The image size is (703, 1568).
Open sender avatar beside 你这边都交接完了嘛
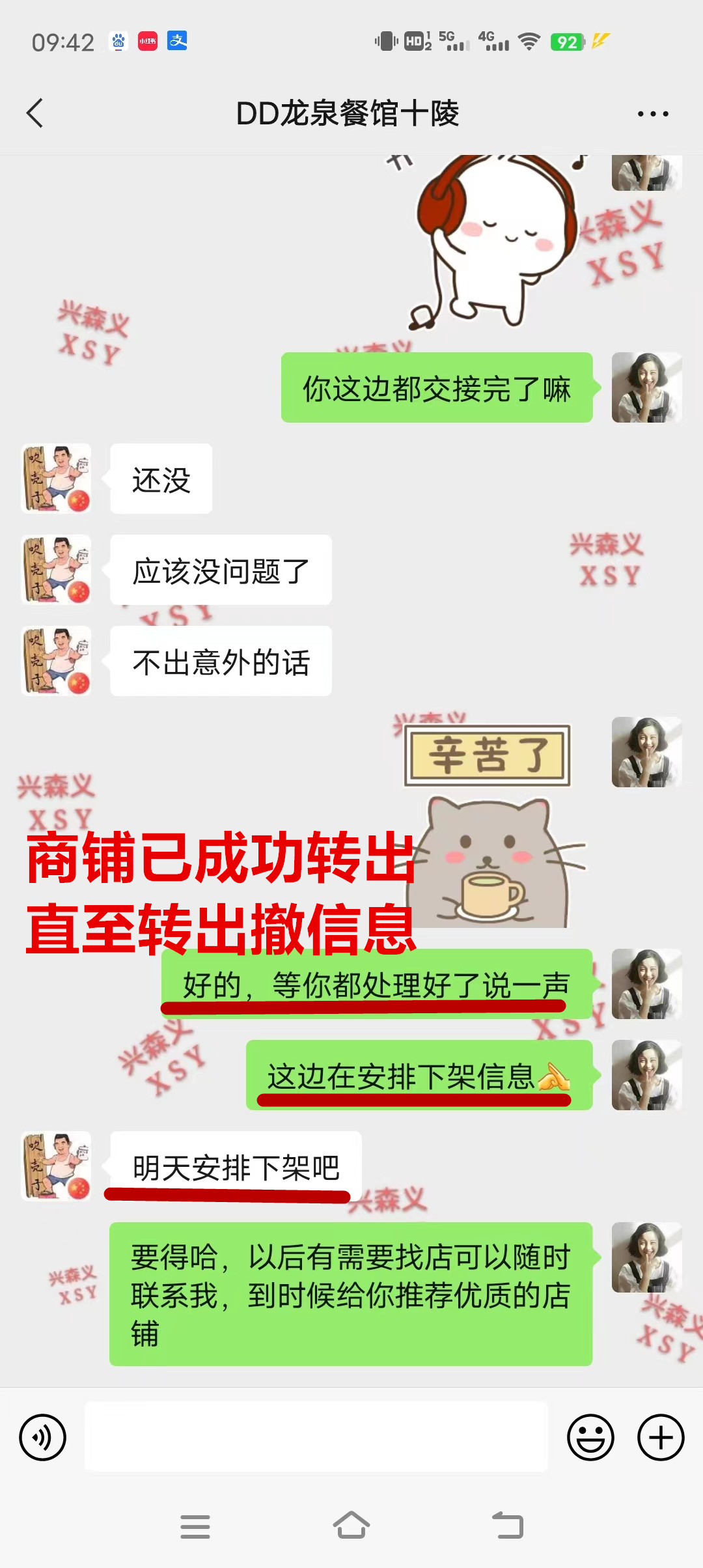pos(646,387)
